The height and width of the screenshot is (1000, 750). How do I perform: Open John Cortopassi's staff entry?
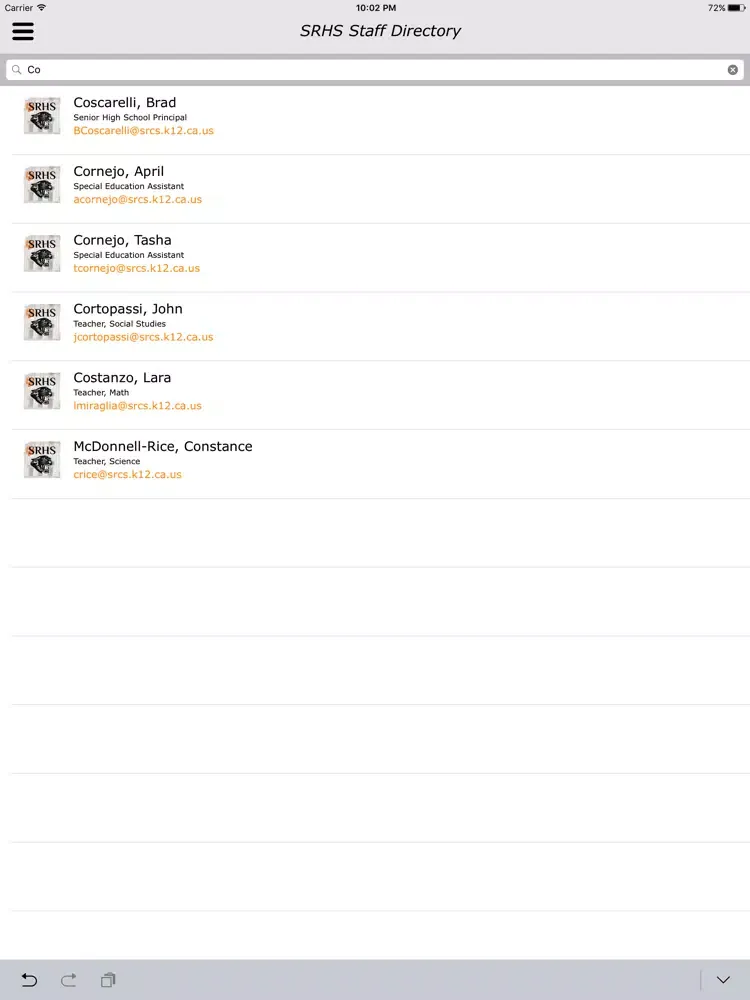tap(128, 309)
